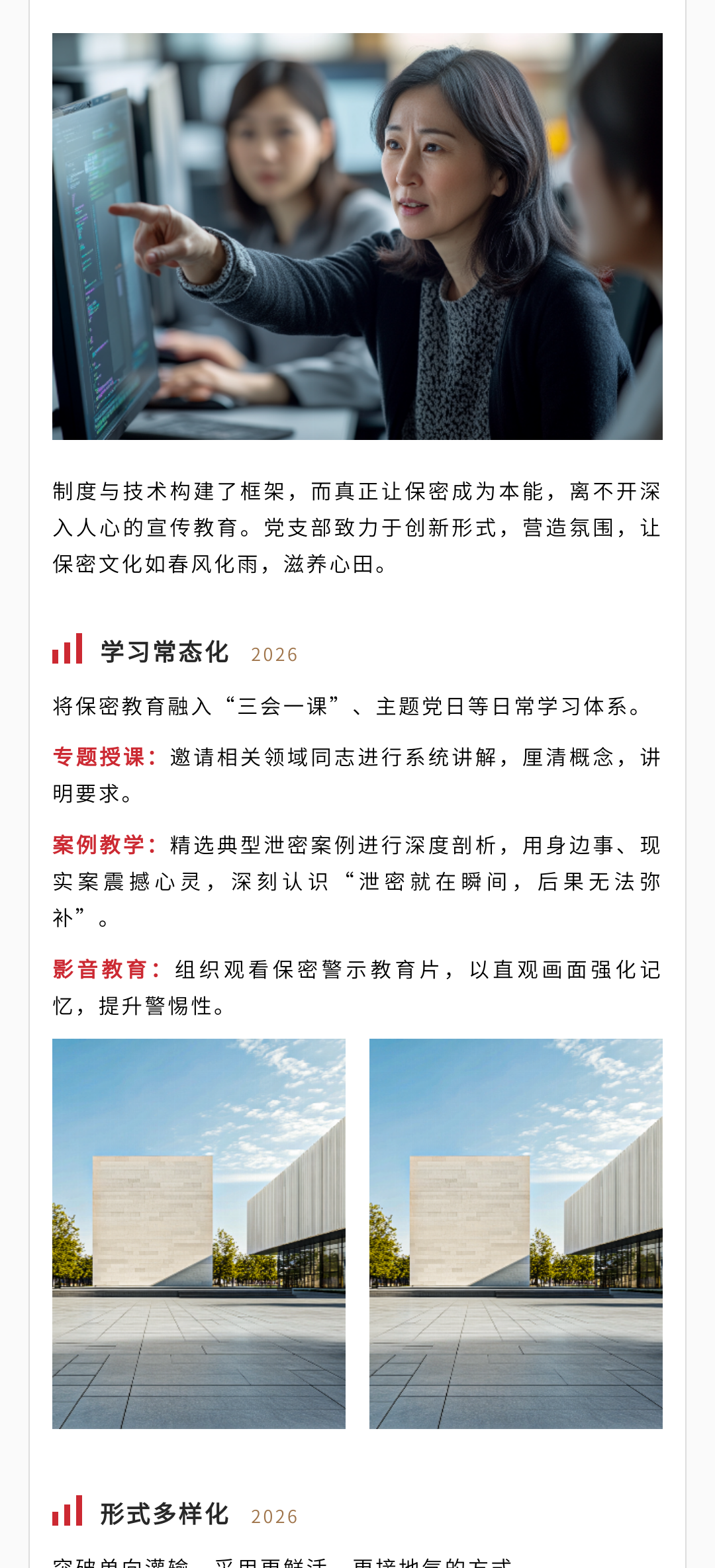This screenshot has width=715, height=1568.
Task: View the left building photo
Action: point(199,1233)
